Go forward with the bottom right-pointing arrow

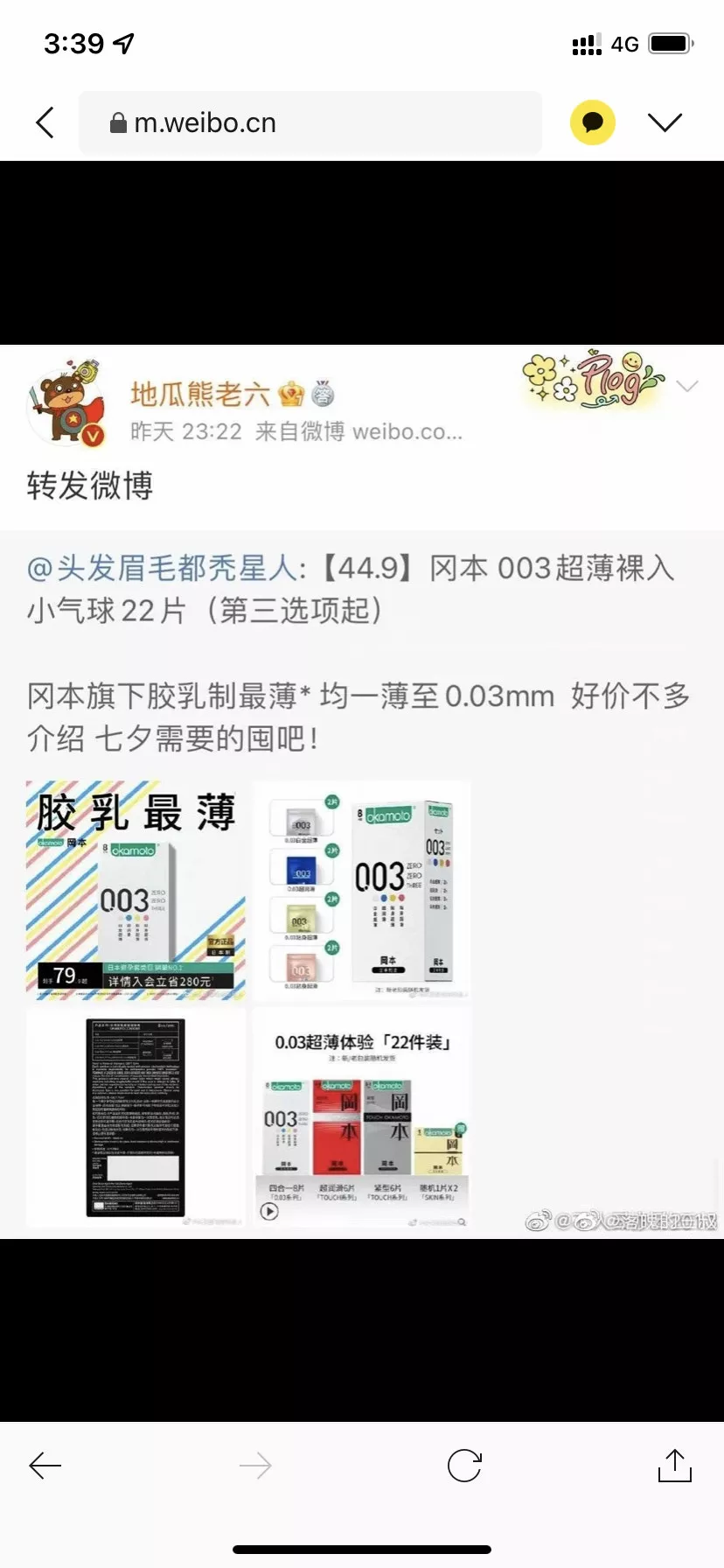(254, 1465)
